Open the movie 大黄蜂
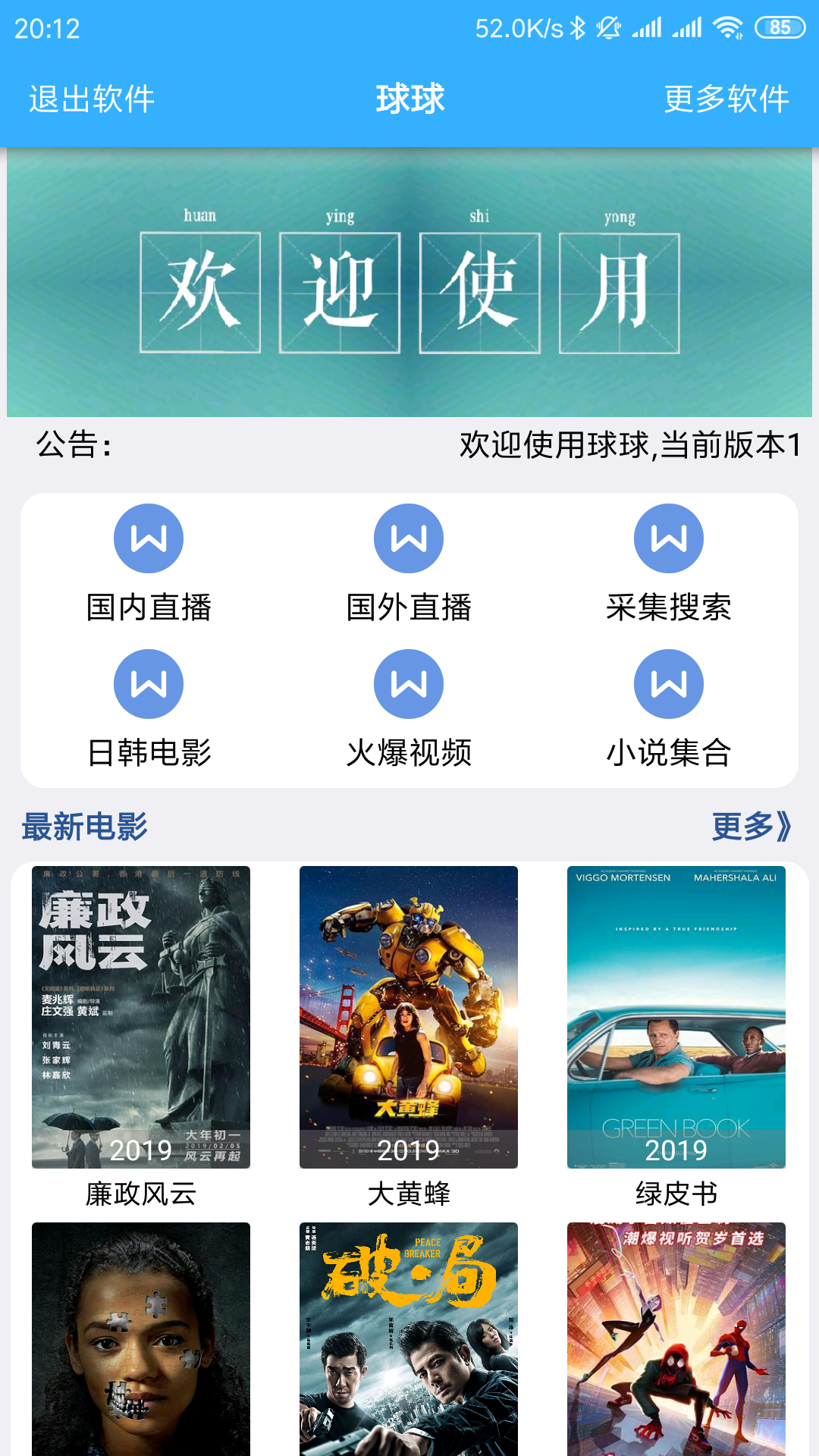Screen dimensions: 819x1456 pyautogui.click(x=409, y=1018)
